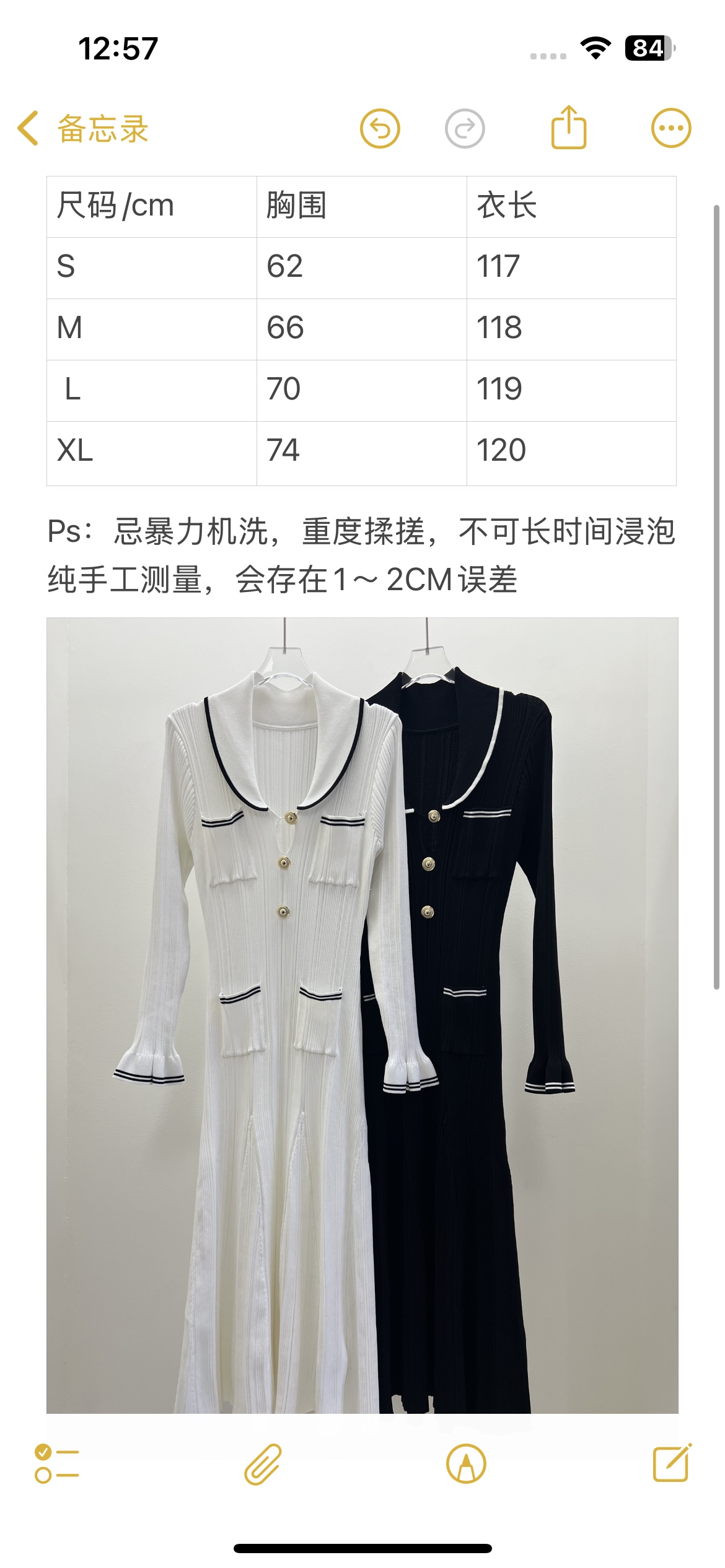Redo the last undone edit
725x1568 pixels.
(x=465, y=129)
